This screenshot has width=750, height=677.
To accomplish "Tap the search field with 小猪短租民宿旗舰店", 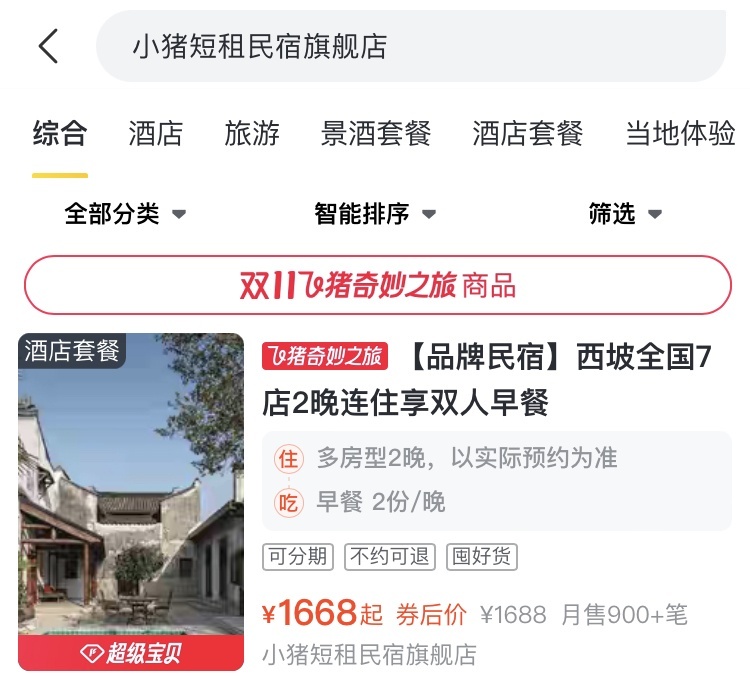I will [x=410, y=46].
